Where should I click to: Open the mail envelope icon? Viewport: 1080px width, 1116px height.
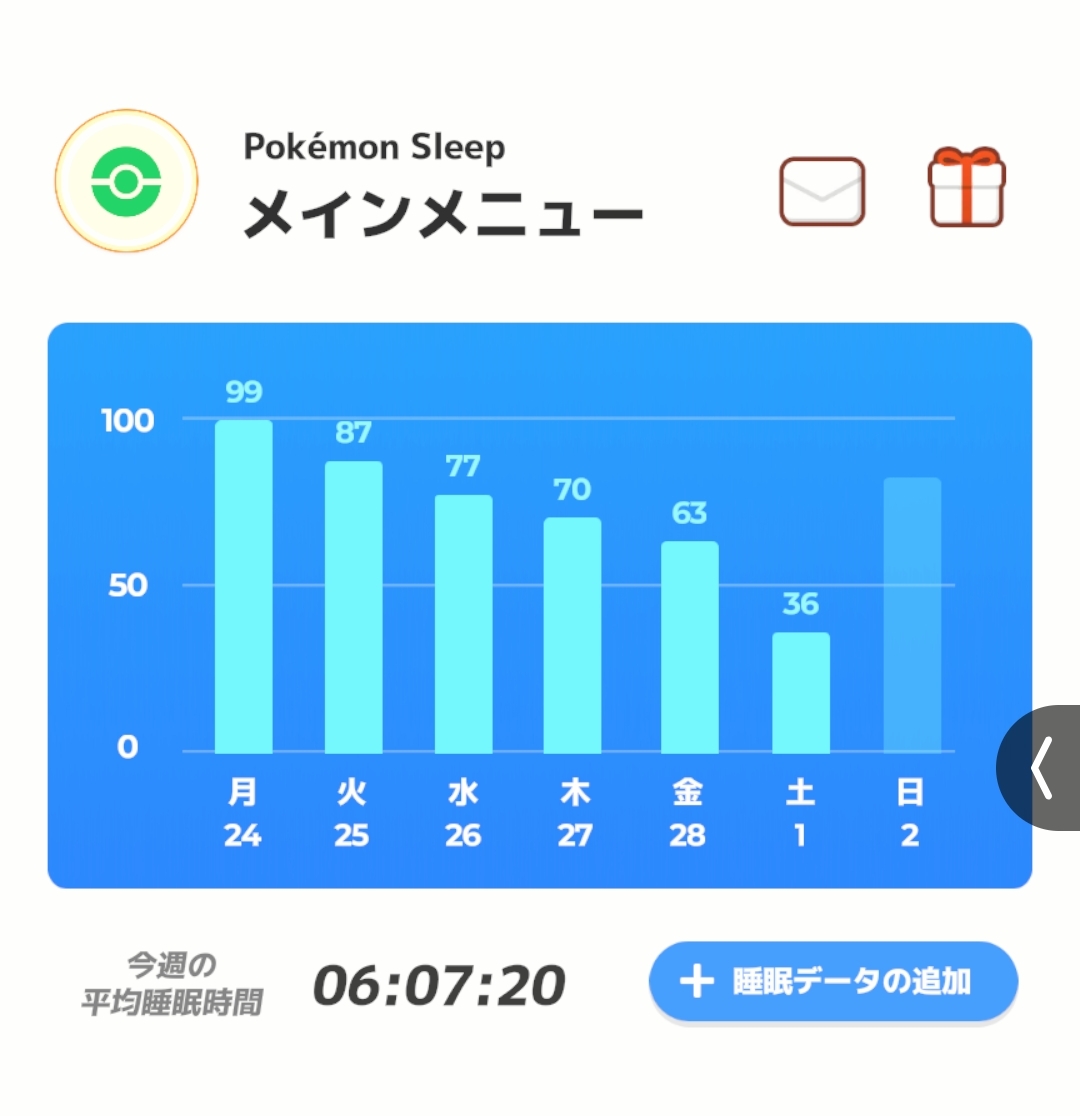(x=822, y=191)
